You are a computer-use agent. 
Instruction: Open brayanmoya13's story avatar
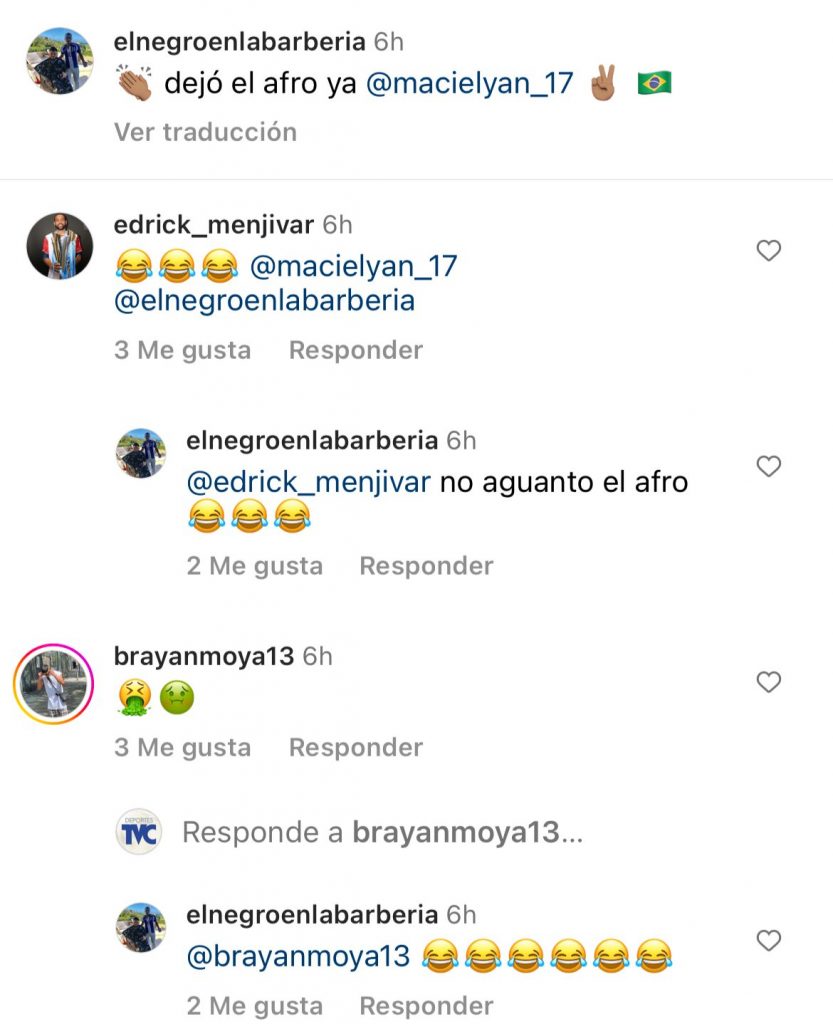pos(54,684)
